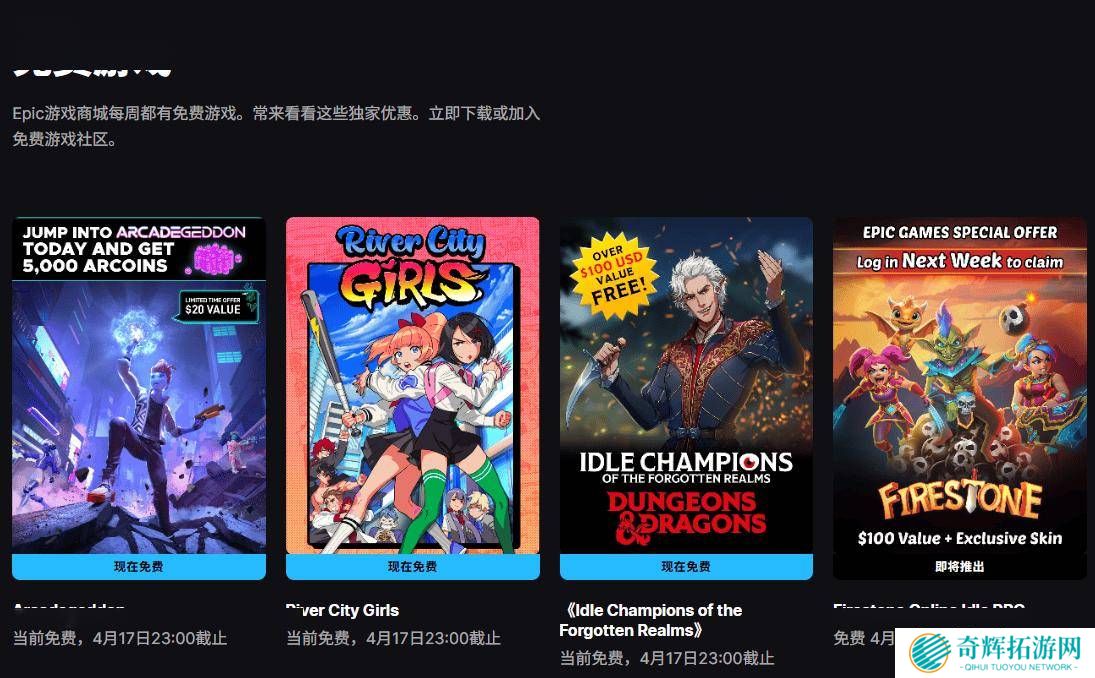Viewport: 1095px width, 678px height.
Task: Open the Arcadegeddon free game card
Action: tap(138, 385)
